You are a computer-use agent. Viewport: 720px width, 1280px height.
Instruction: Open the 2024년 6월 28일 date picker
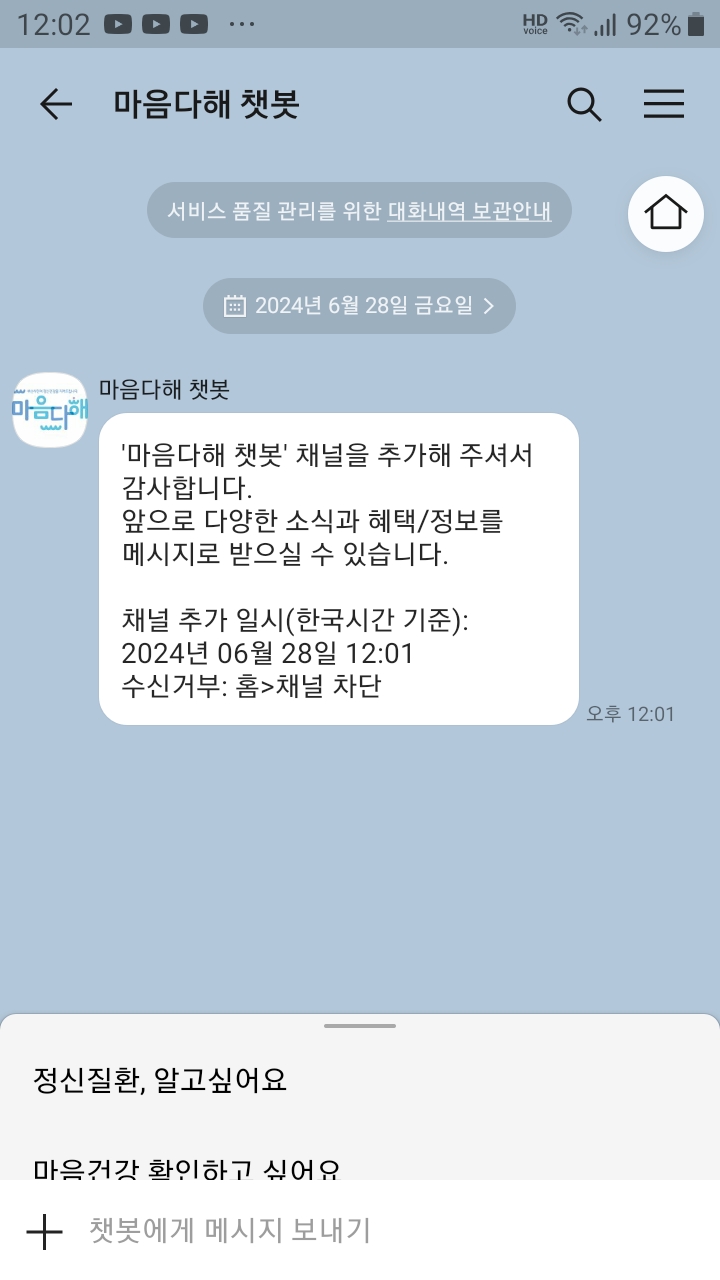359,306
